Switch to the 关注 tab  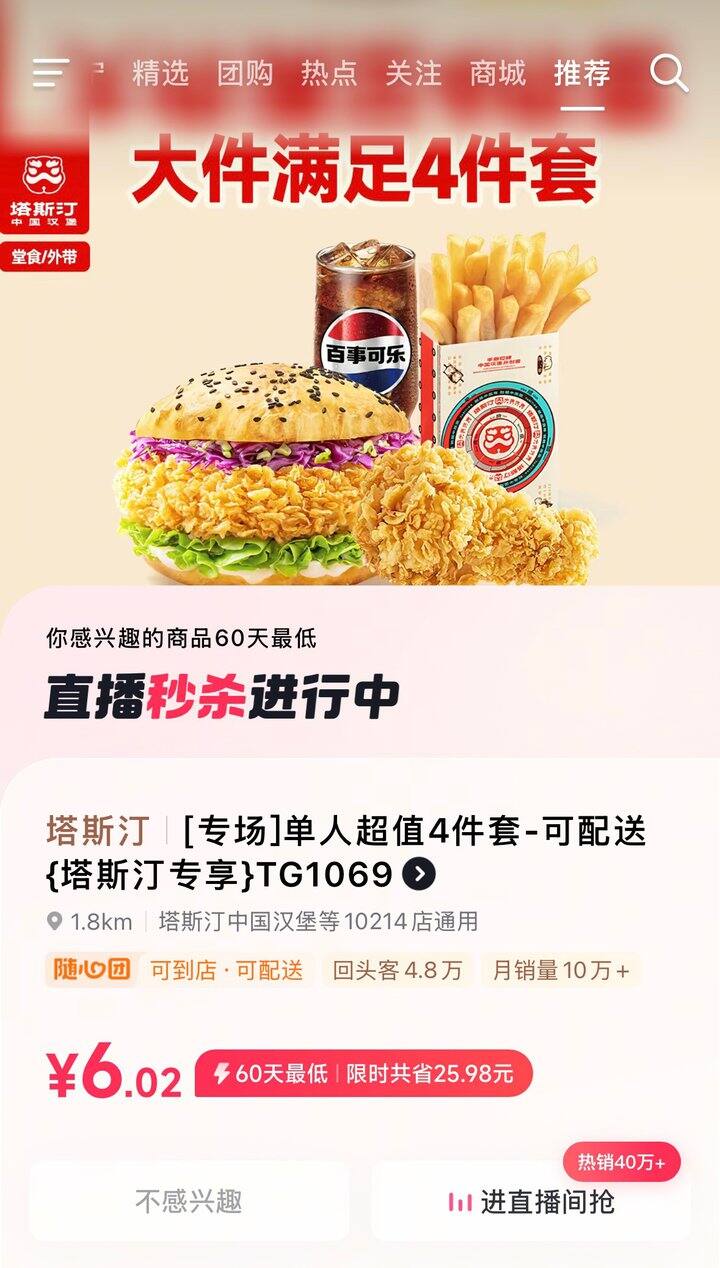[413, 73]
